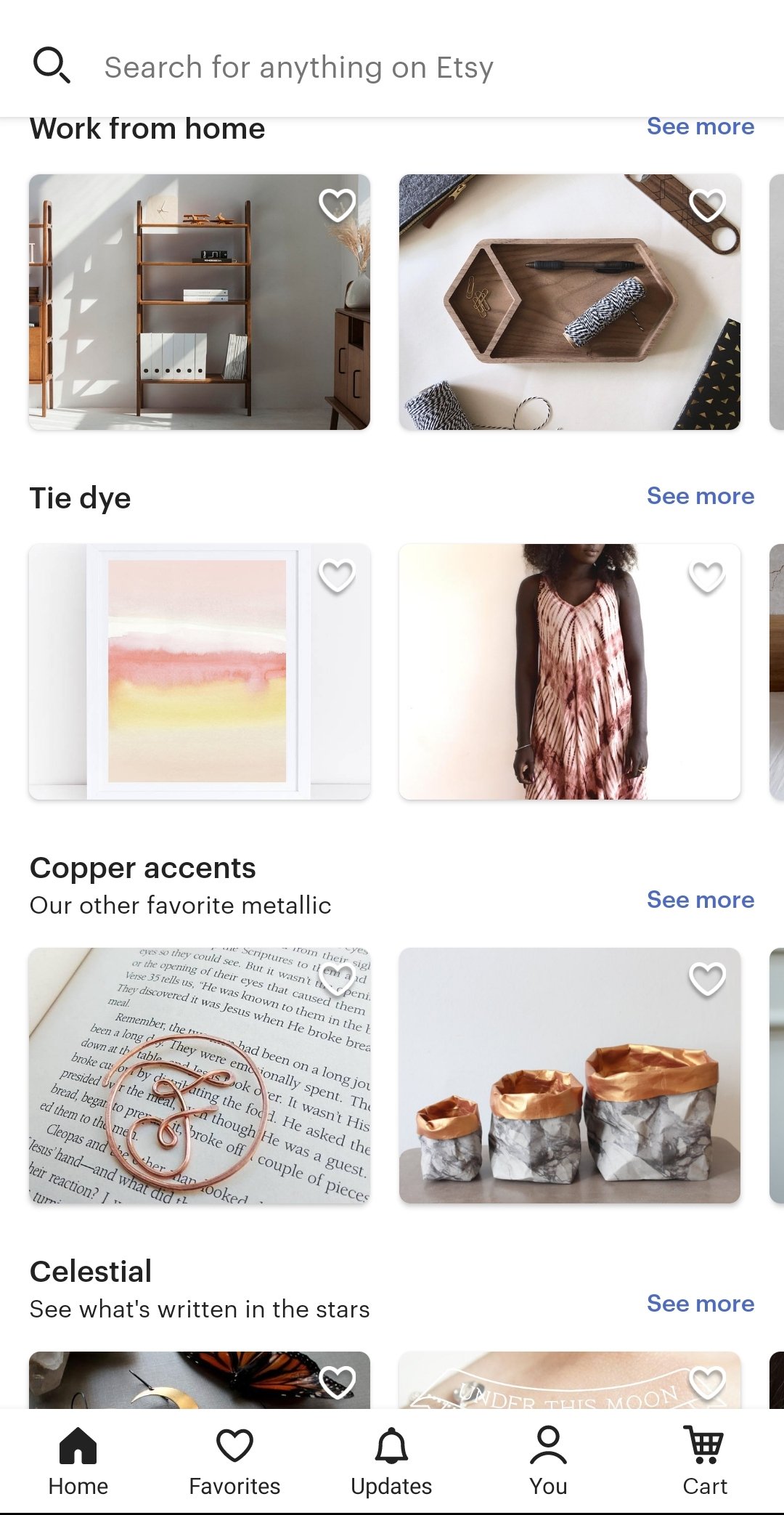Favorite the hexagon wooden desk tray

(x=707, y=206)
